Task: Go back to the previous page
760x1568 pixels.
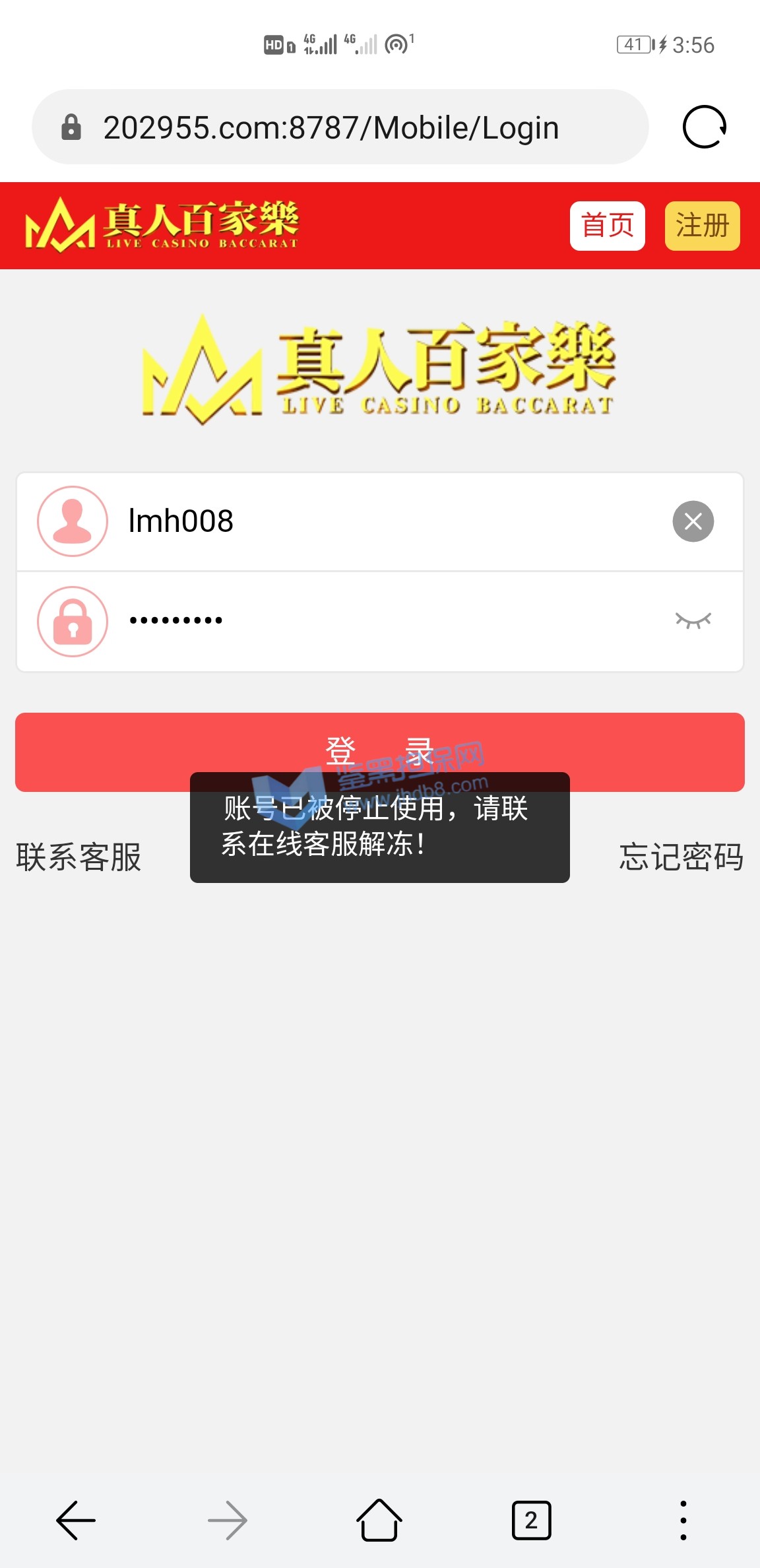Action: (x=76, y=1520)
